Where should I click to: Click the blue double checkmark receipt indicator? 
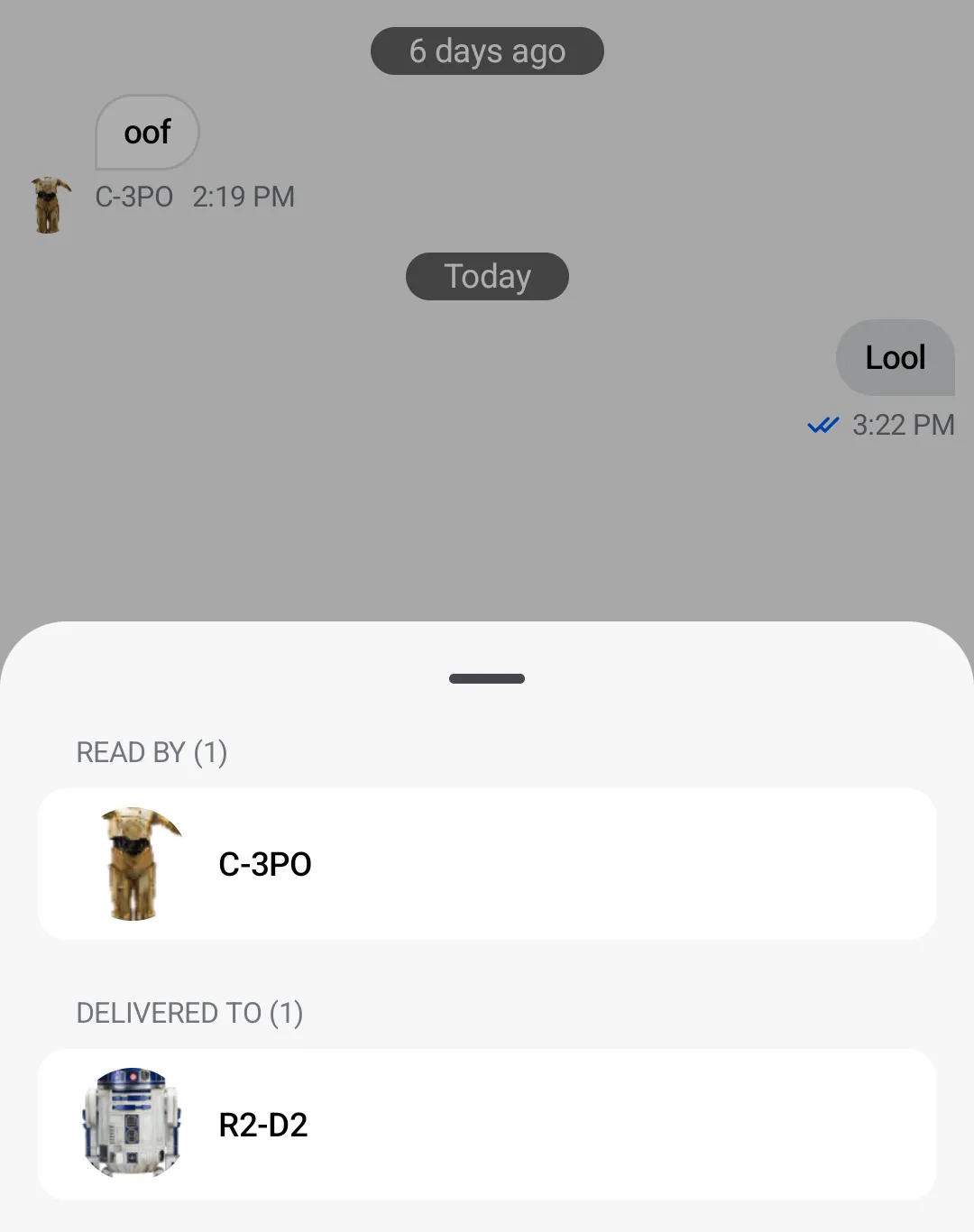pyautogui.click(x=822, y=425)
